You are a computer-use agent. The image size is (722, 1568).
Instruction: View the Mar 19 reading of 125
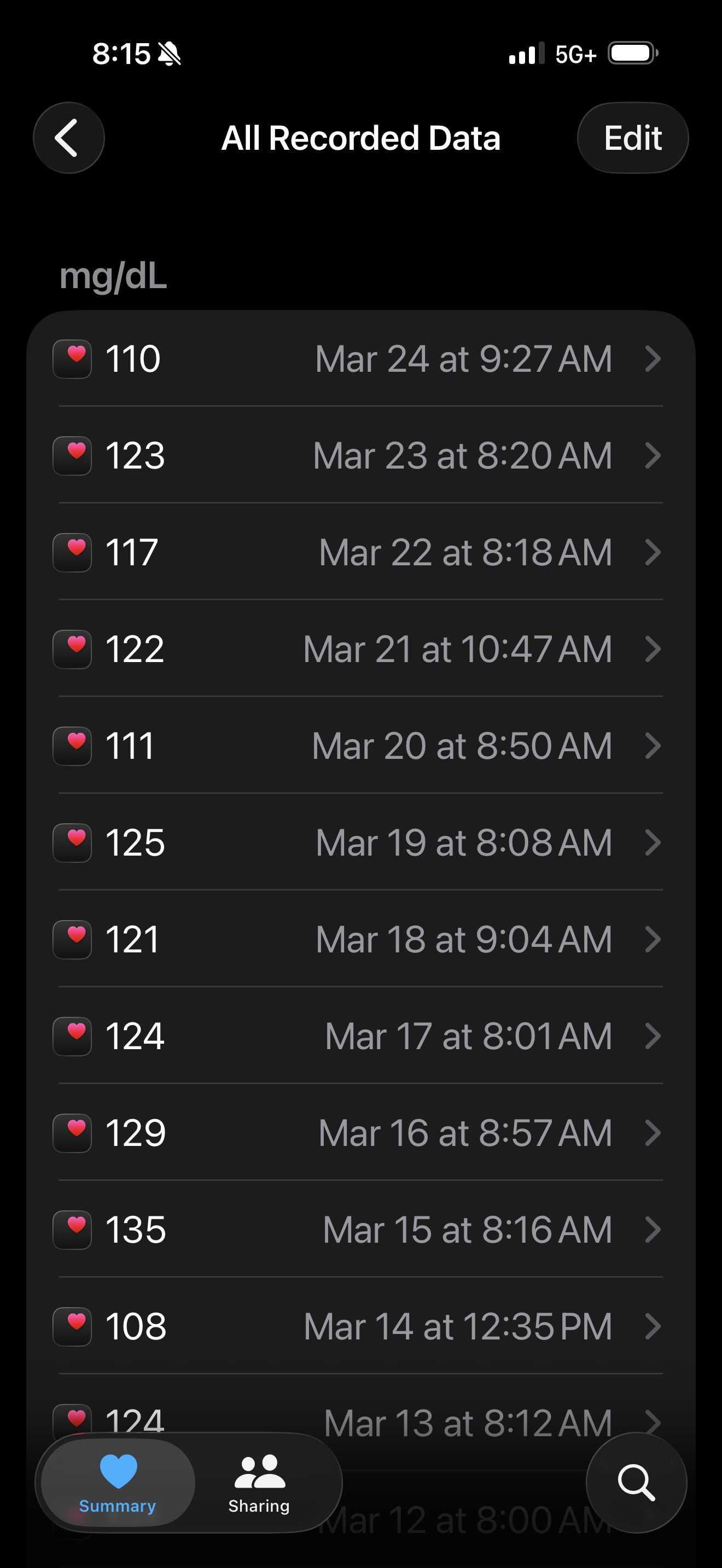tap(360, 842)
